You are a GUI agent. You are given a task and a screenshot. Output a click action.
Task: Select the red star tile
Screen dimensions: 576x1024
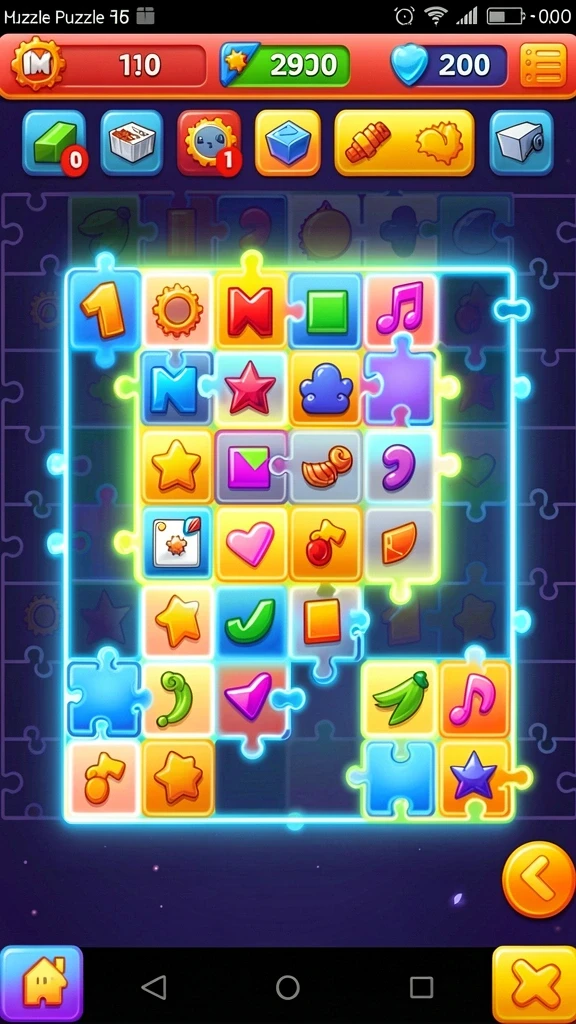[x=251, y=389]
